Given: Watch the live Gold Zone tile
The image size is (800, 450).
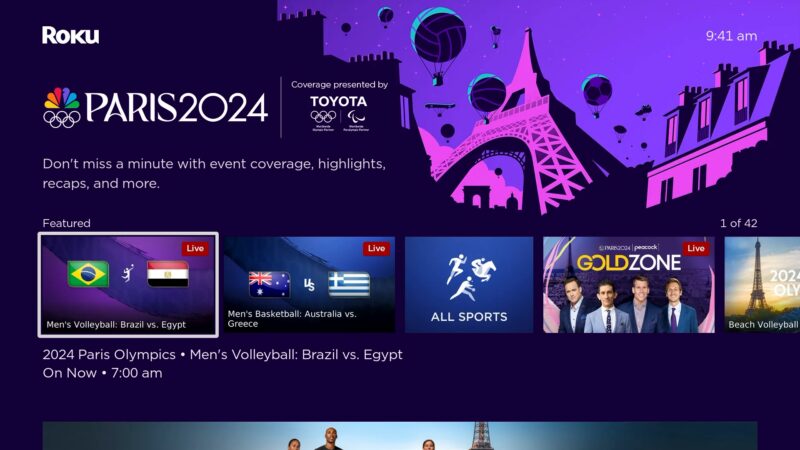Looking at the screenshot, I should coord(628,284).
